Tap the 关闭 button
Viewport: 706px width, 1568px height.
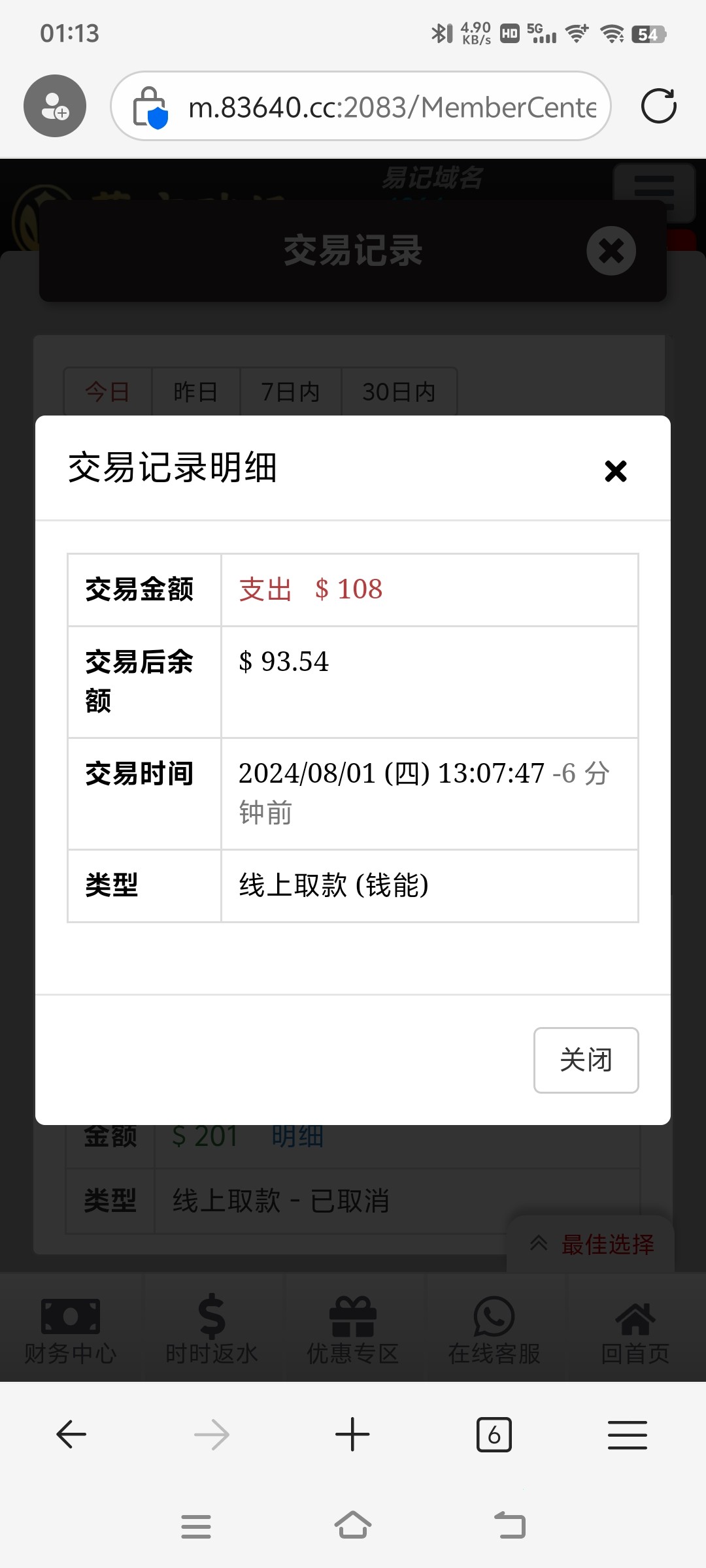click(x=586, y=1060)
